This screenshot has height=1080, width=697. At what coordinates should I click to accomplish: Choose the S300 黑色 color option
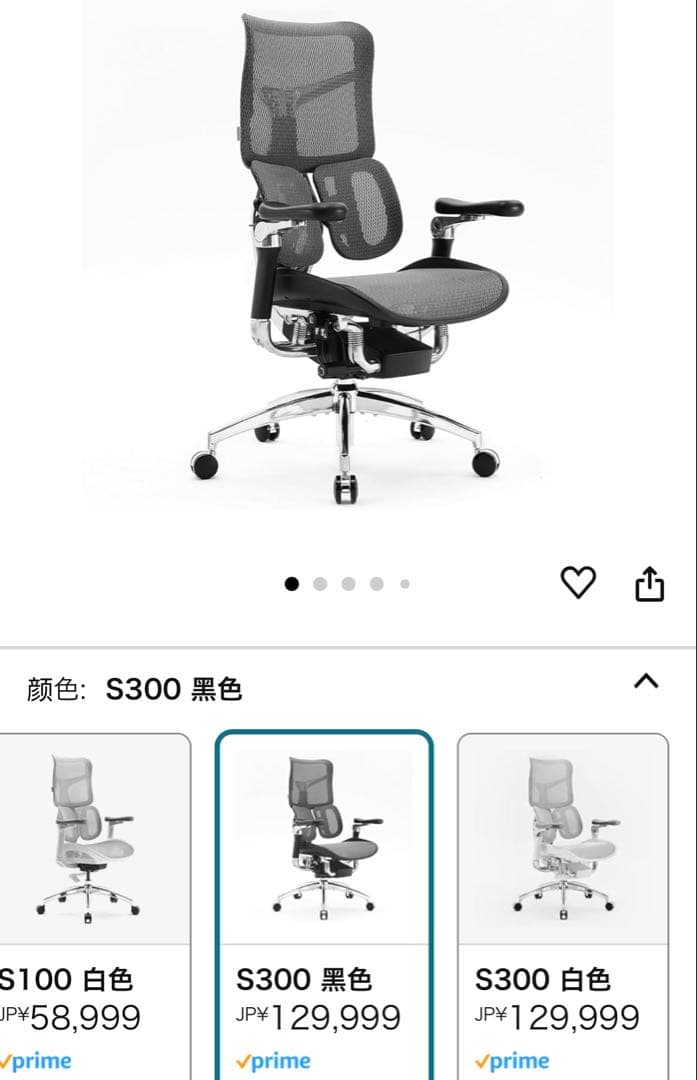325,905
